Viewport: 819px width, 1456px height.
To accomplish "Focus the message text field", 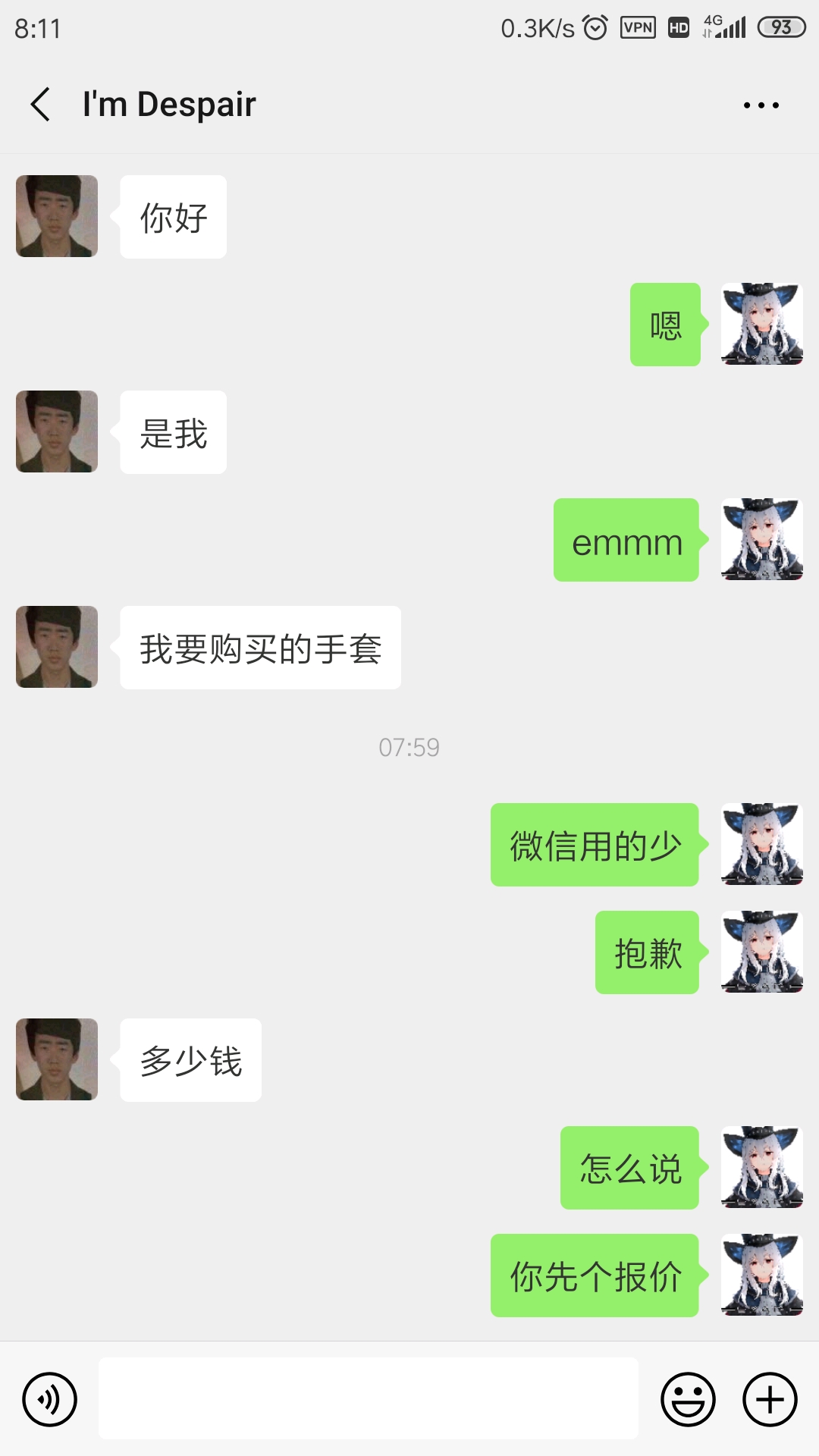I will coord(368,1398).
